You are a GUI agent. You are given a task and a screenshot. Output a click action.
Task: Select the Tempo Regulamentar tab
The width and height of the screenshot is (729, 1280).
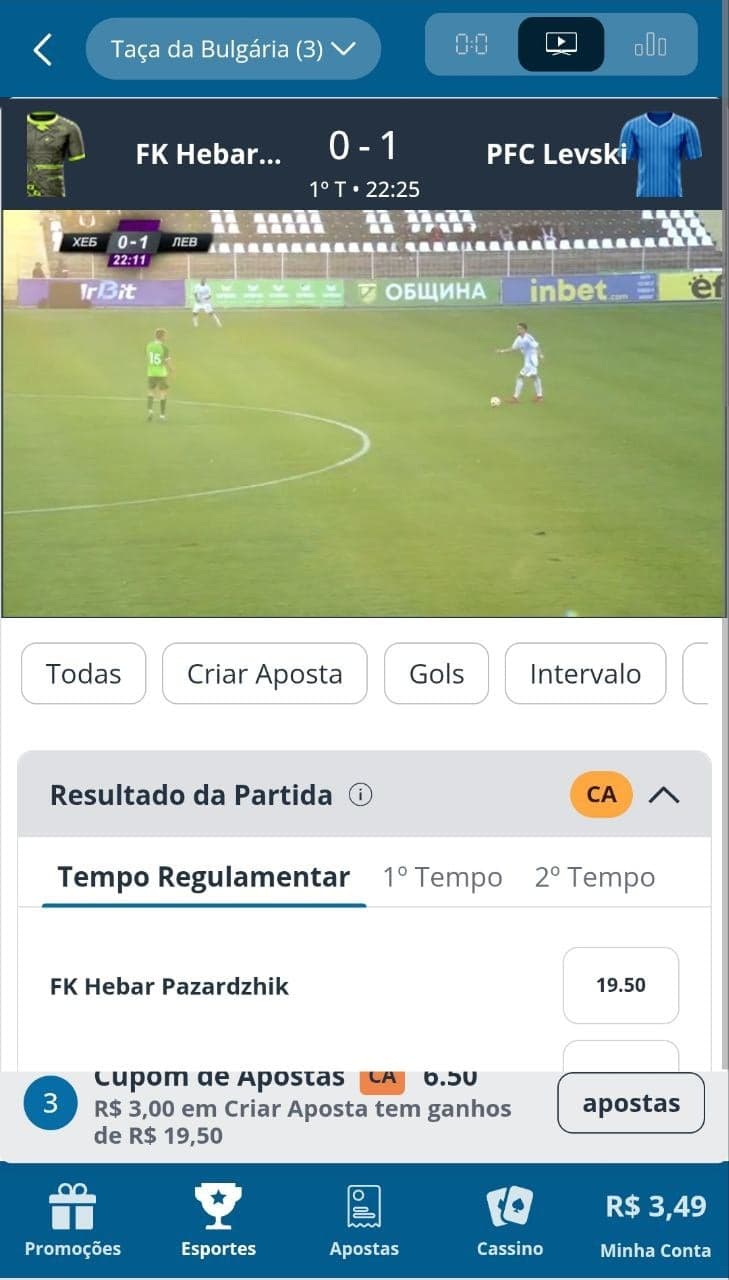tap(203, 877)
